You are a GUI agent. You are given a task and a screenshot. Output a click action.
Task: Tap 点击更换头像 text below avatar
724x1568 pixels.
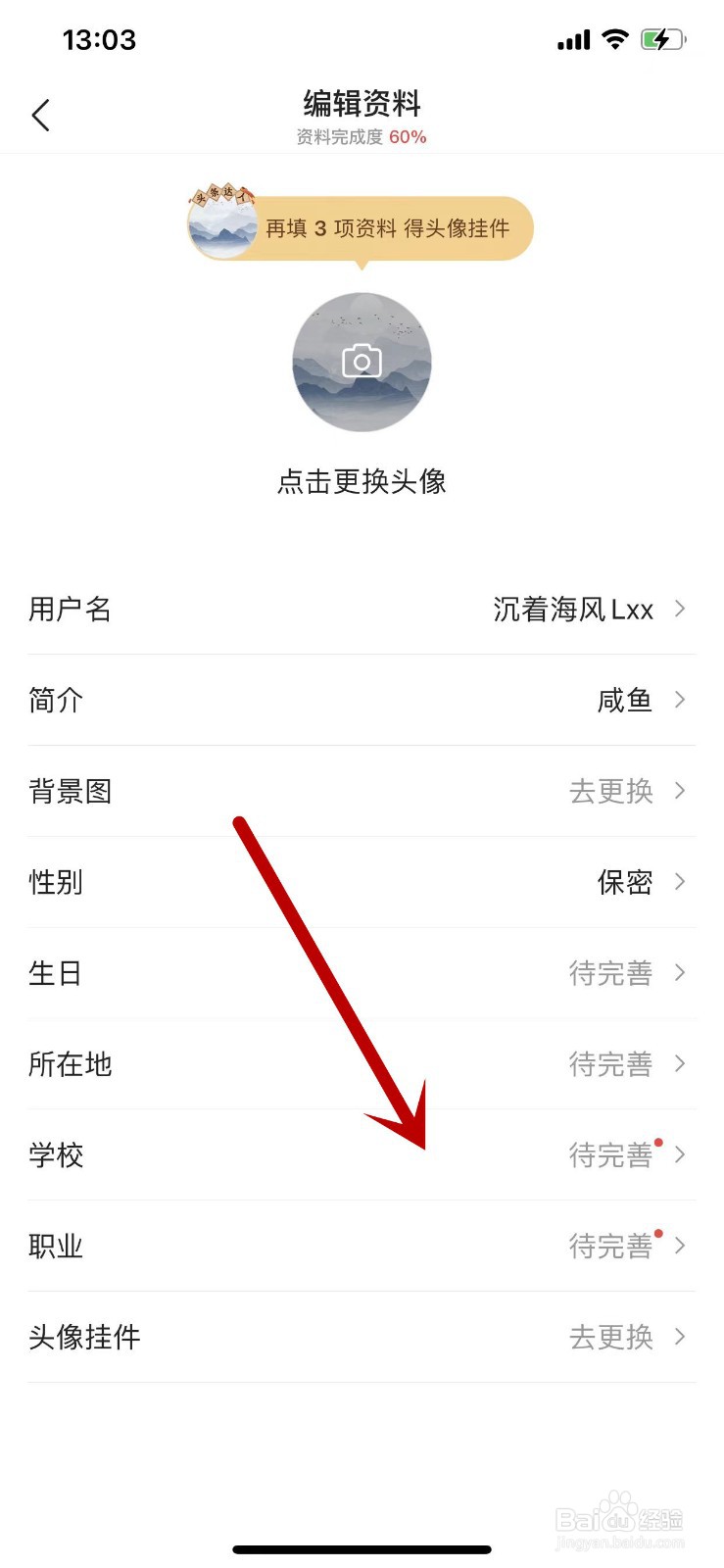tap(362, 481)
